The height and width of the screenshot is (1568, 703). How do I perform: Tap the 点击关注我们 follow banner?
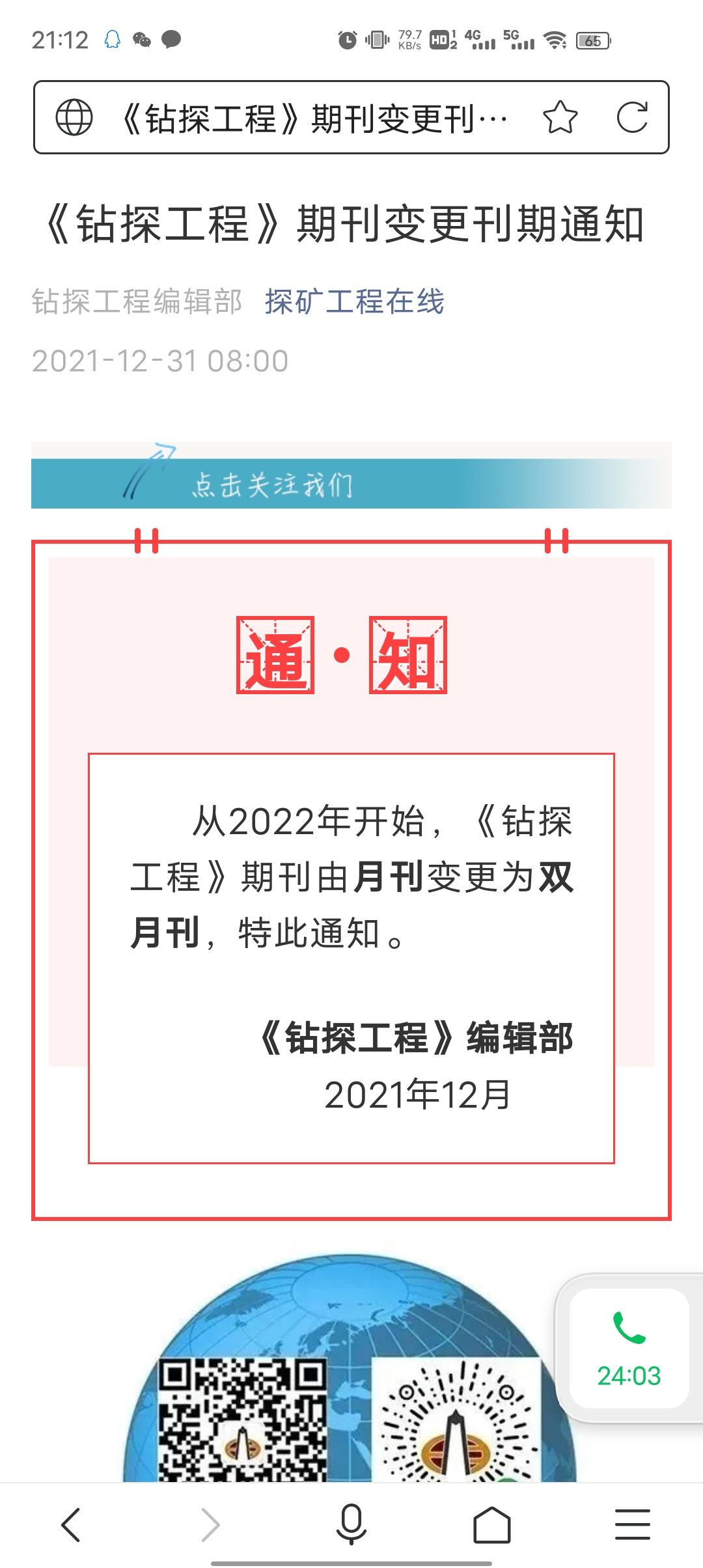pos(351,476)
